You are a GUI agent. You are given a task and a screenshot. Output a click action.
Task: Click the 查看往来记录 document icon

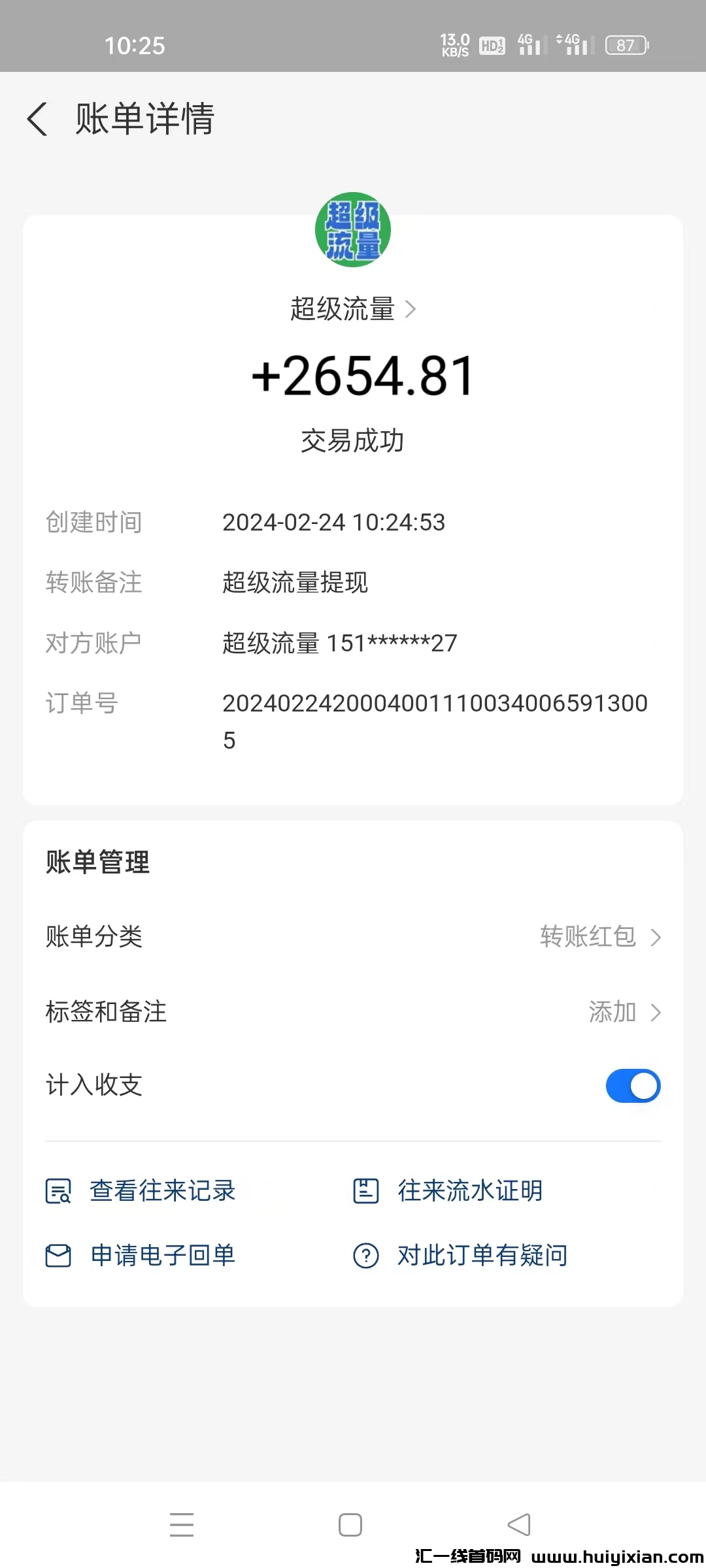[x=59, y=1190]
